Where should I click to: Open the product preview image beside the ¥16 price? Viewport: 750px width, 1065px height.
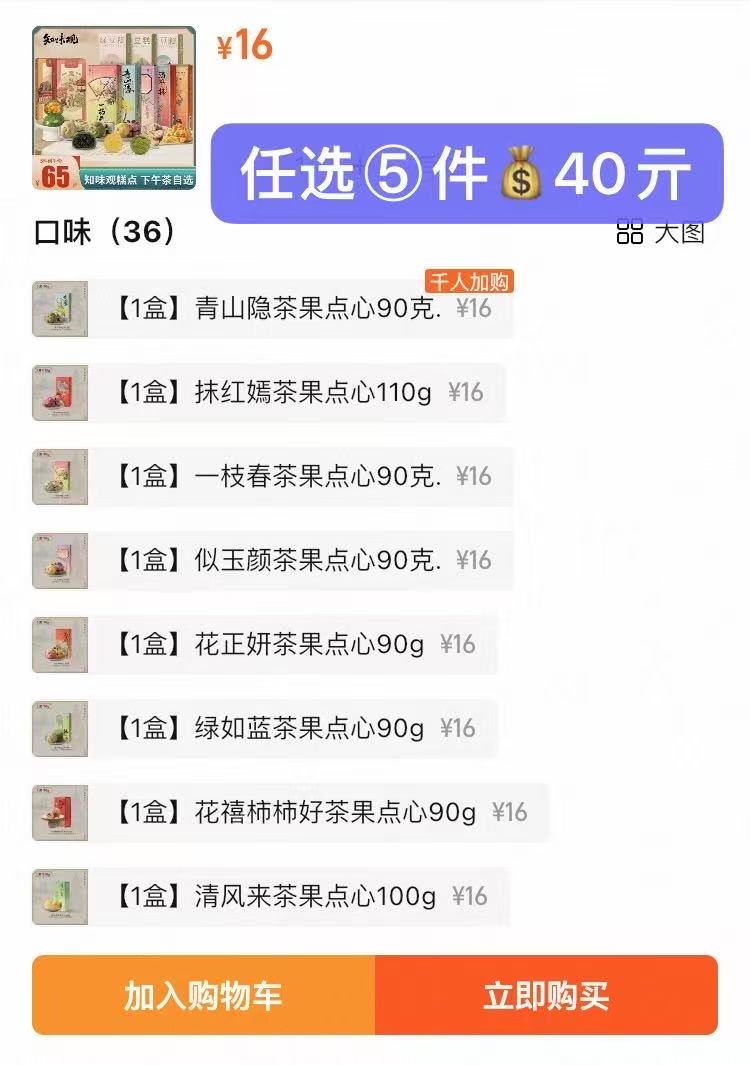114,108
